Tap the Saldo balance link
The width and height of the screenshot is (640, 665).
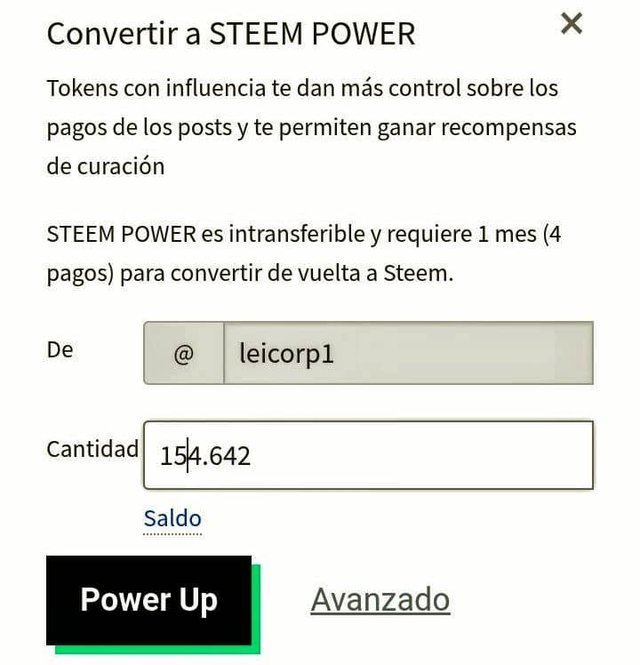(172, 519)
